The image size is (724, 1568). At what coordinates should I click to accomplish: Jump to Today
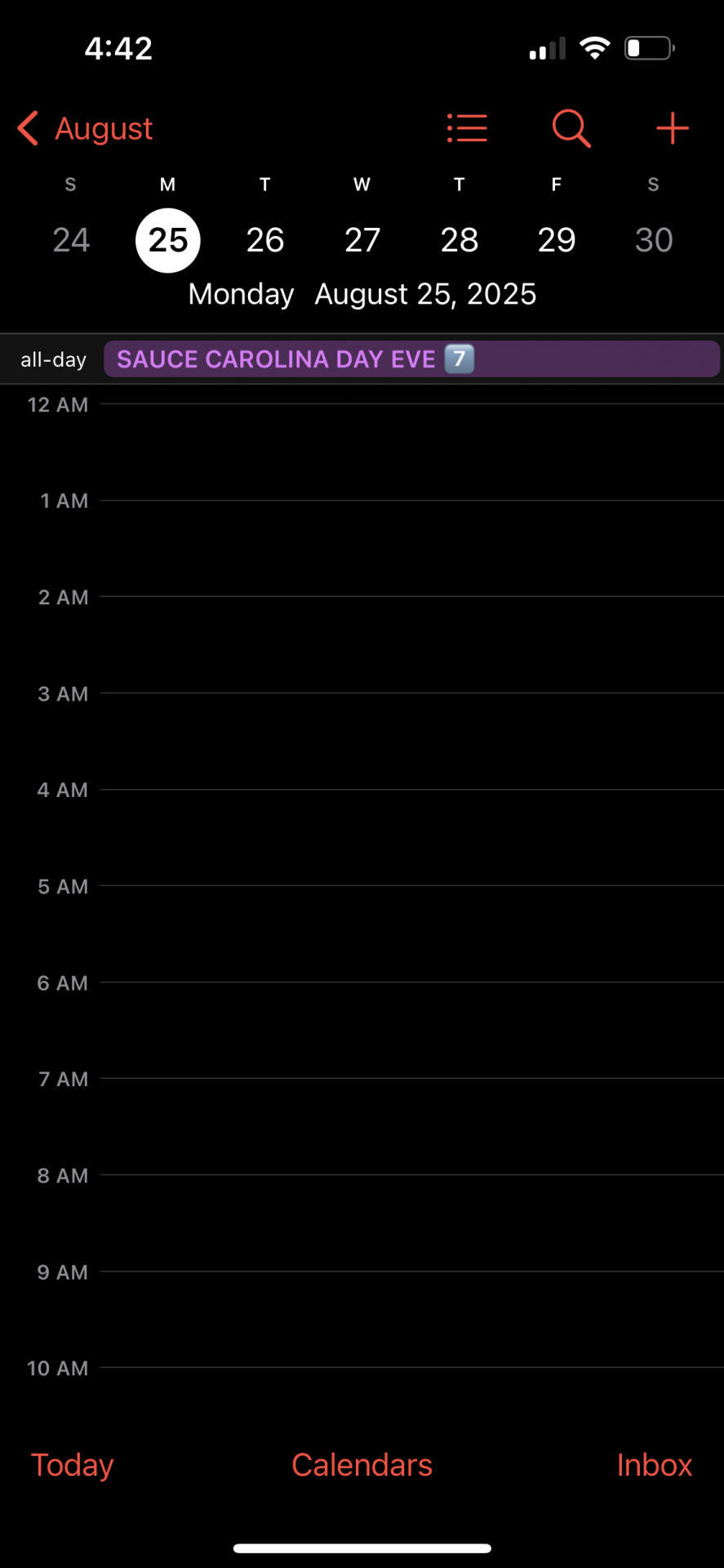pos(72,1465)
